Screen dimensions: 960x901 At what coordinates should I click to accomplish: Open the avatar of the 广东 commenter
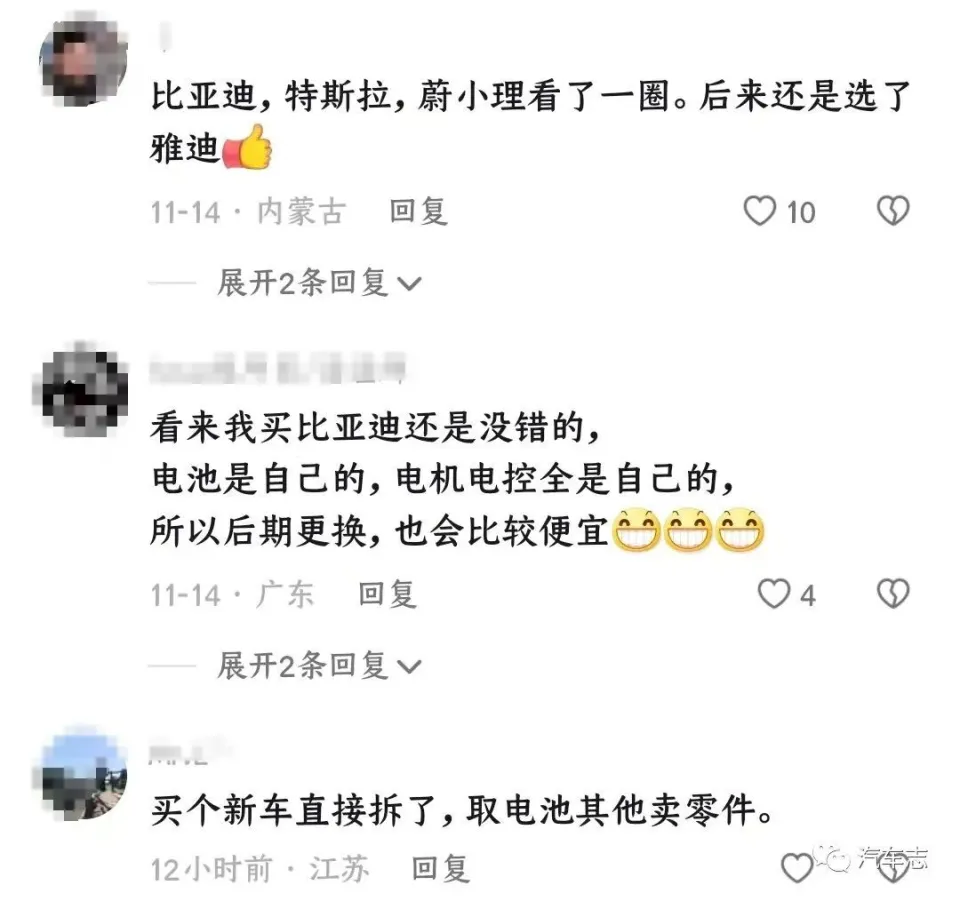pos(80,391)
